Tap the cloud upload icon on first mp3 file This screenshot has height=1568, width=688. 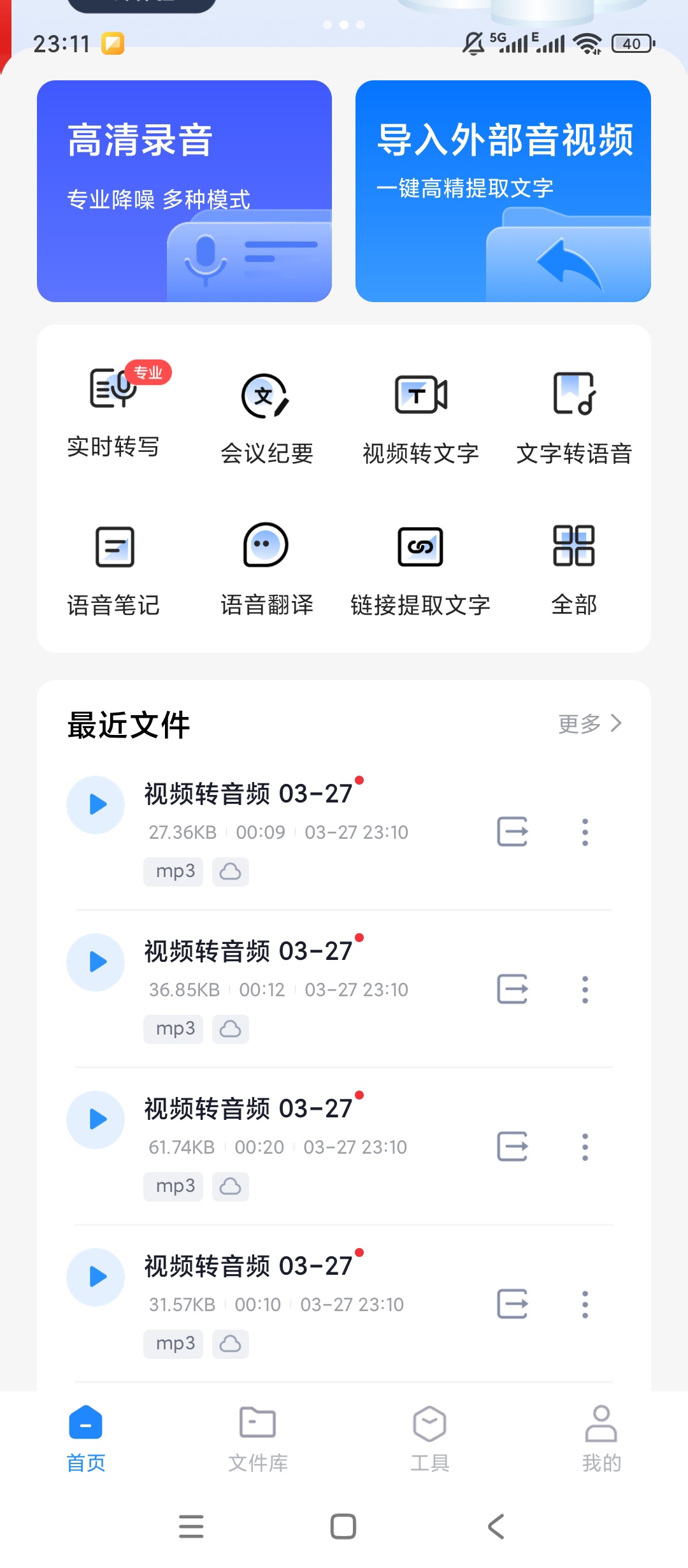(x=230, y=871)
